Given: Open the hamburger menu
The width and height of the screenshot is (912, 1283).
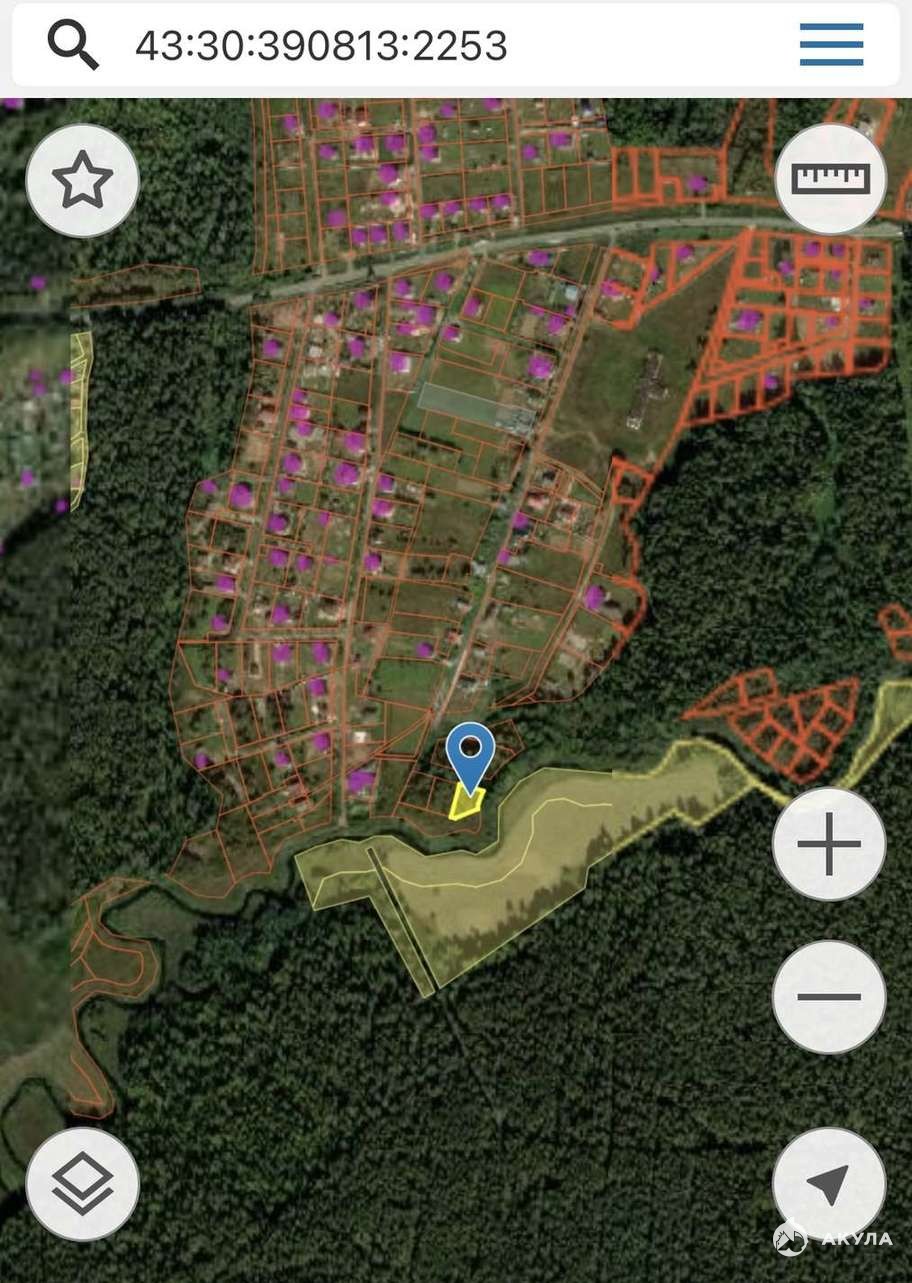Looking at the screenshot, I should 831,45.
